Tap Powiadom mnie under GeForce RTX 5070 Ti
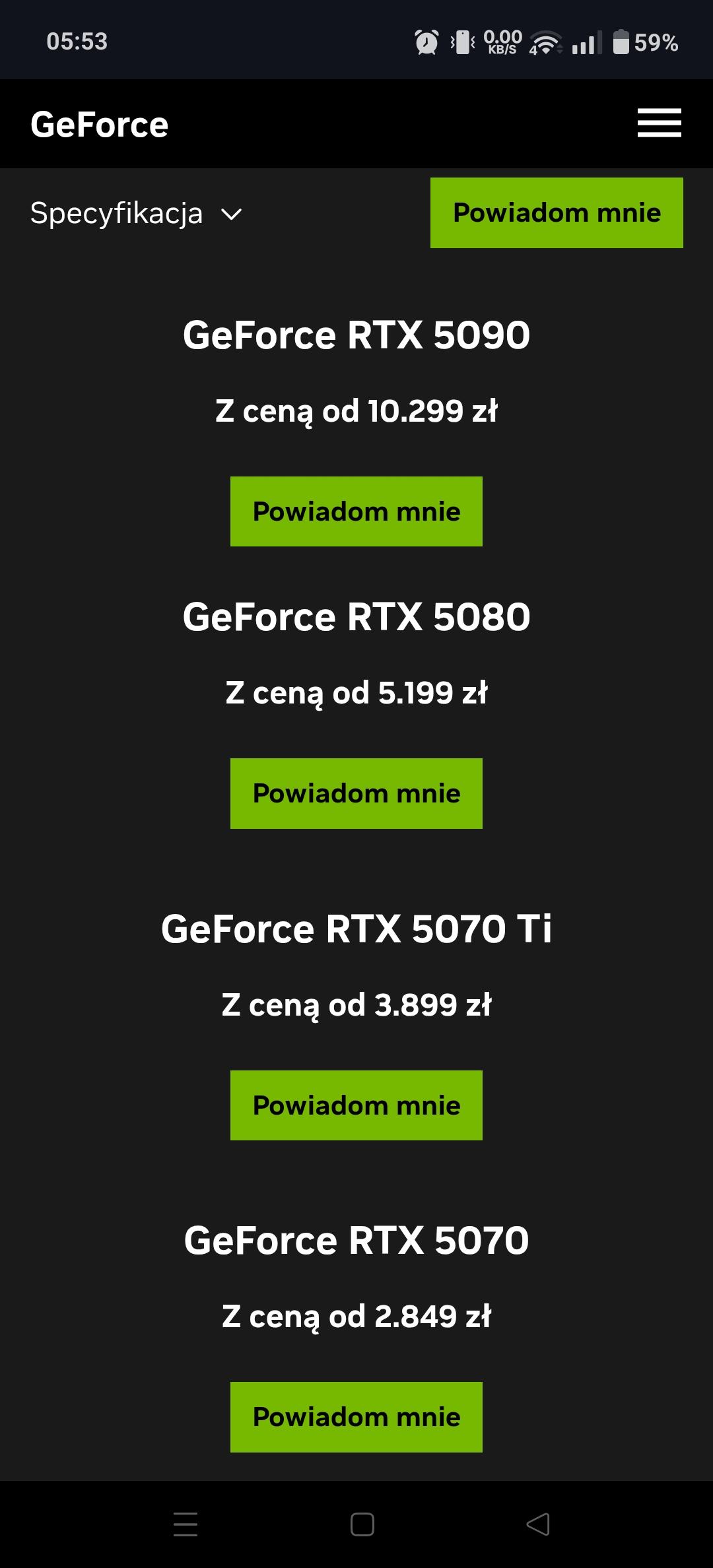 356,1105
